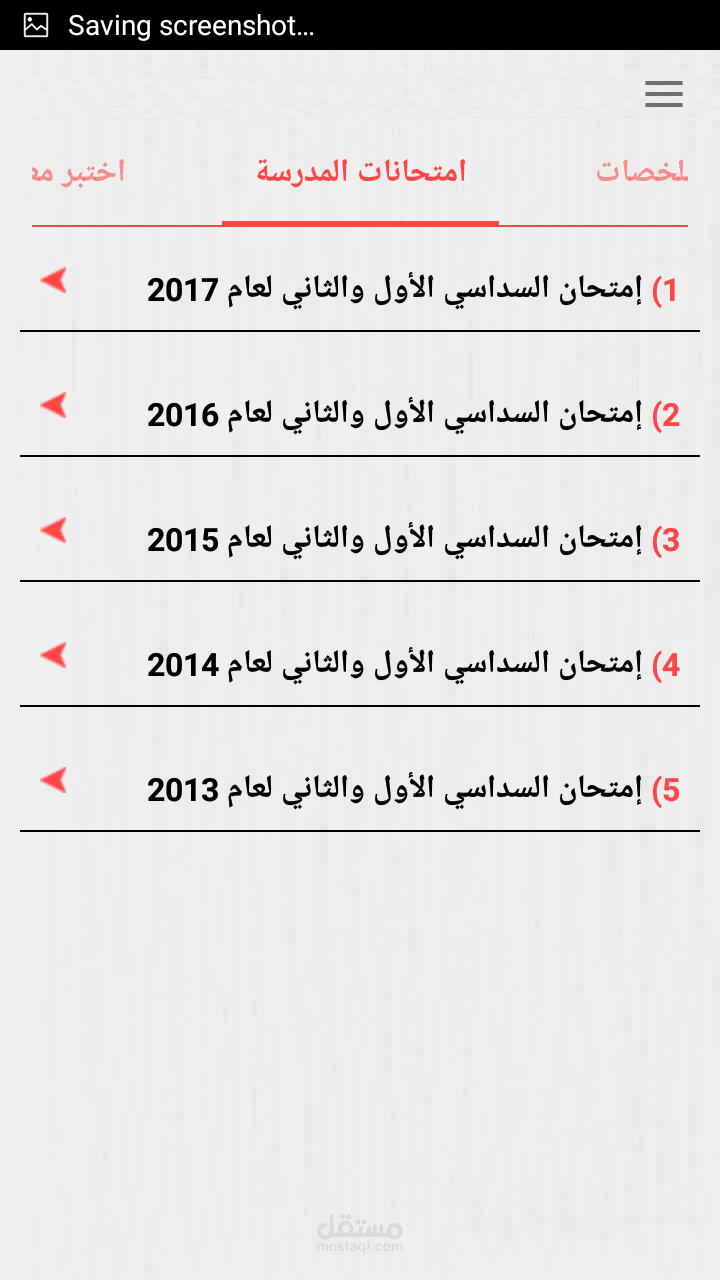View the 2016 exam entry
This screenshot has height=1280, width=720.
[x=412, y=415]
